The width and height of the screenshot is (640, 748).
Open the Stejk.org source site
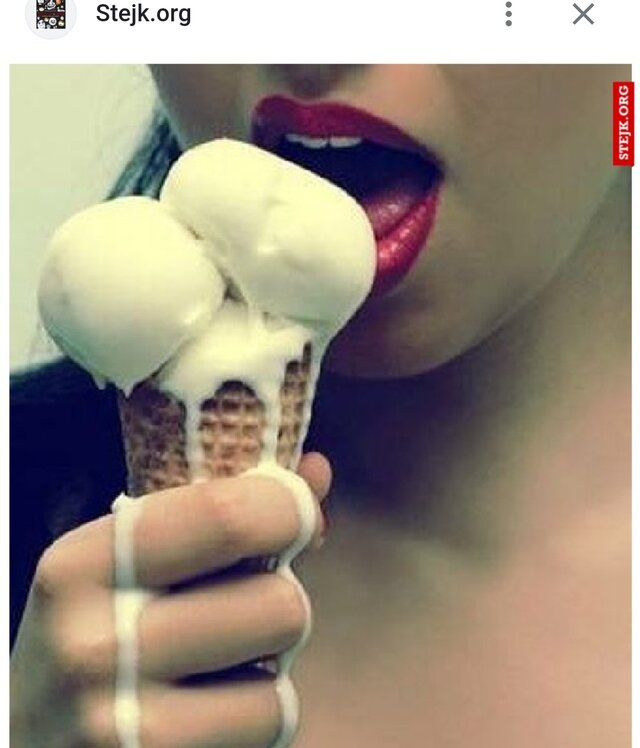[143, 14]
